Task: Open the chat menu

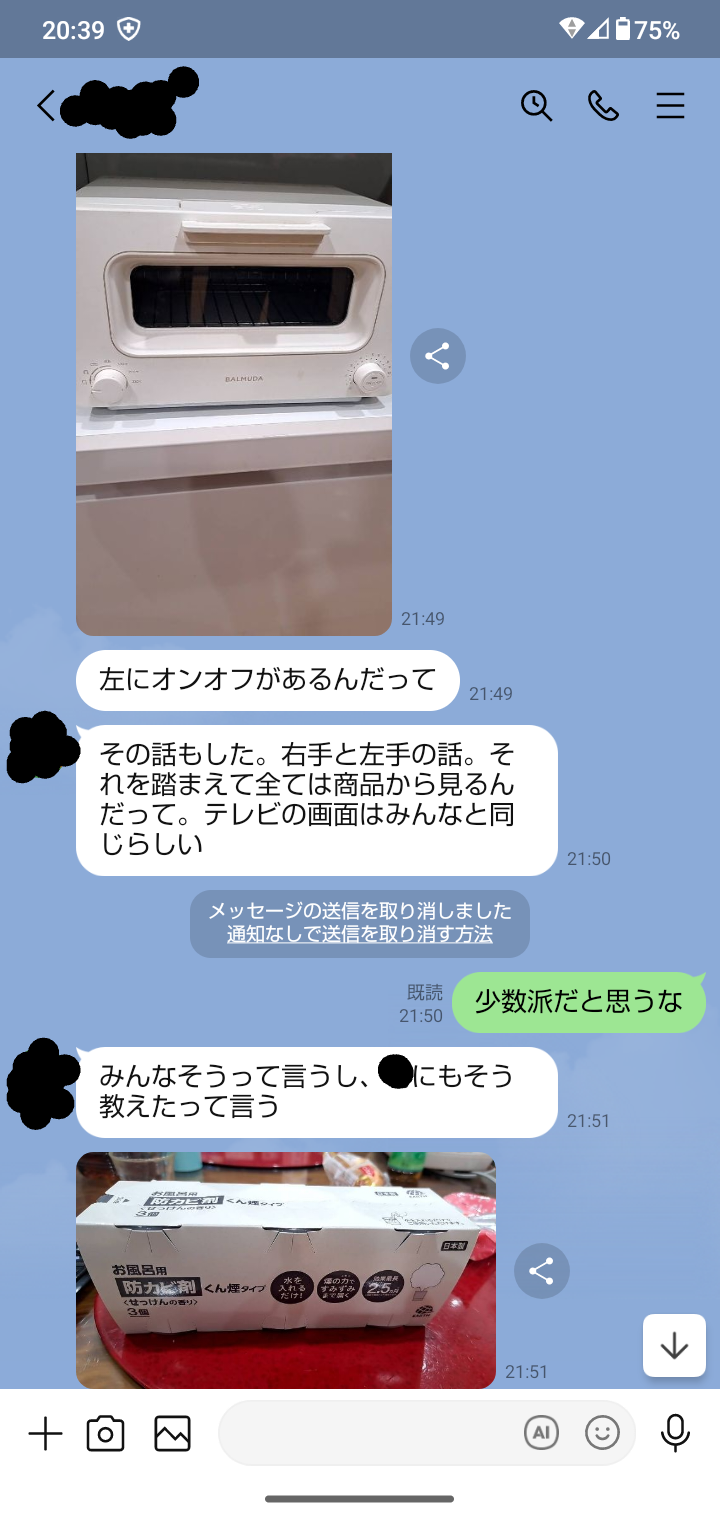Action: [x=670, y=106]
